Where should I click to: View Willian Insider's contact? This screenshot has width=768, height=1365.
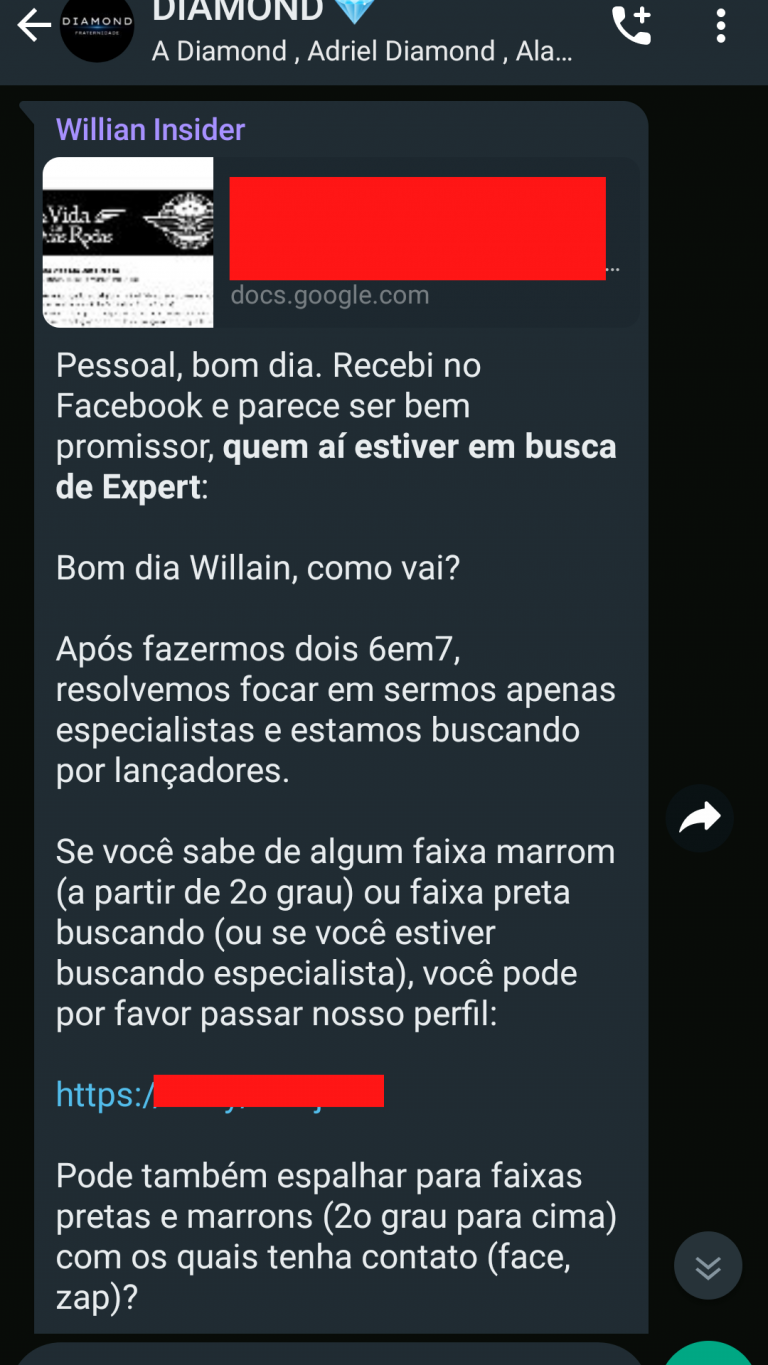coord(150,129)
